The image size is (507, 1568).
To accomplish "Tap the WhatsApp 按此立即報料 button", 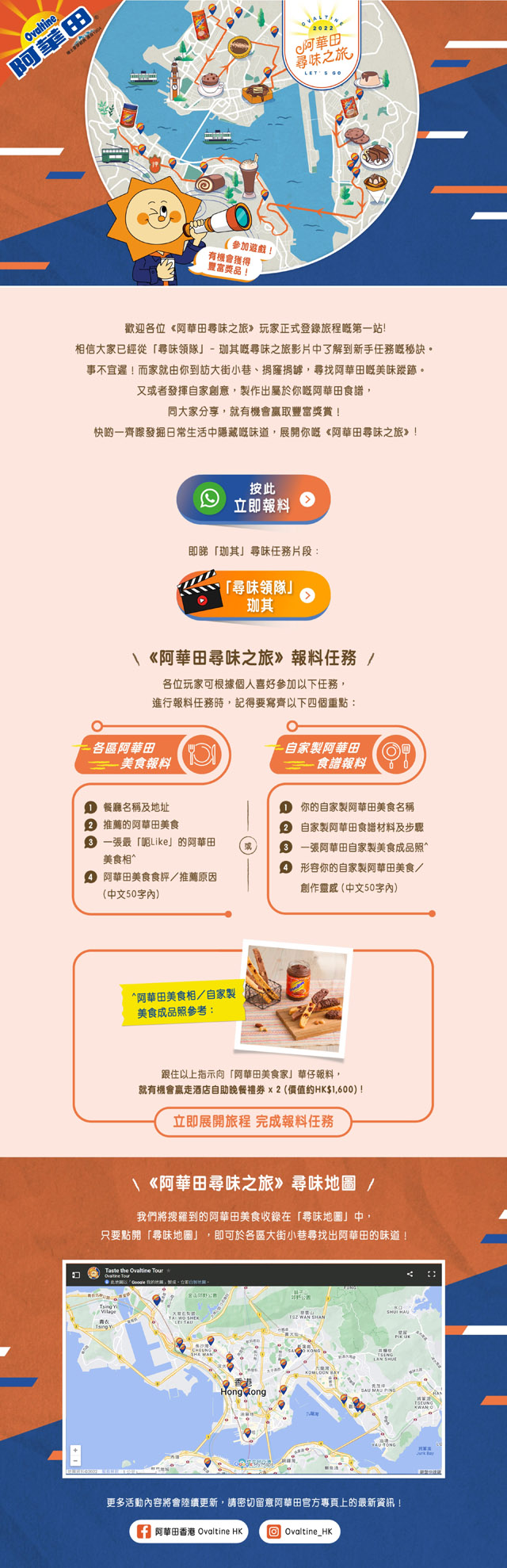I will coord(253,498).
